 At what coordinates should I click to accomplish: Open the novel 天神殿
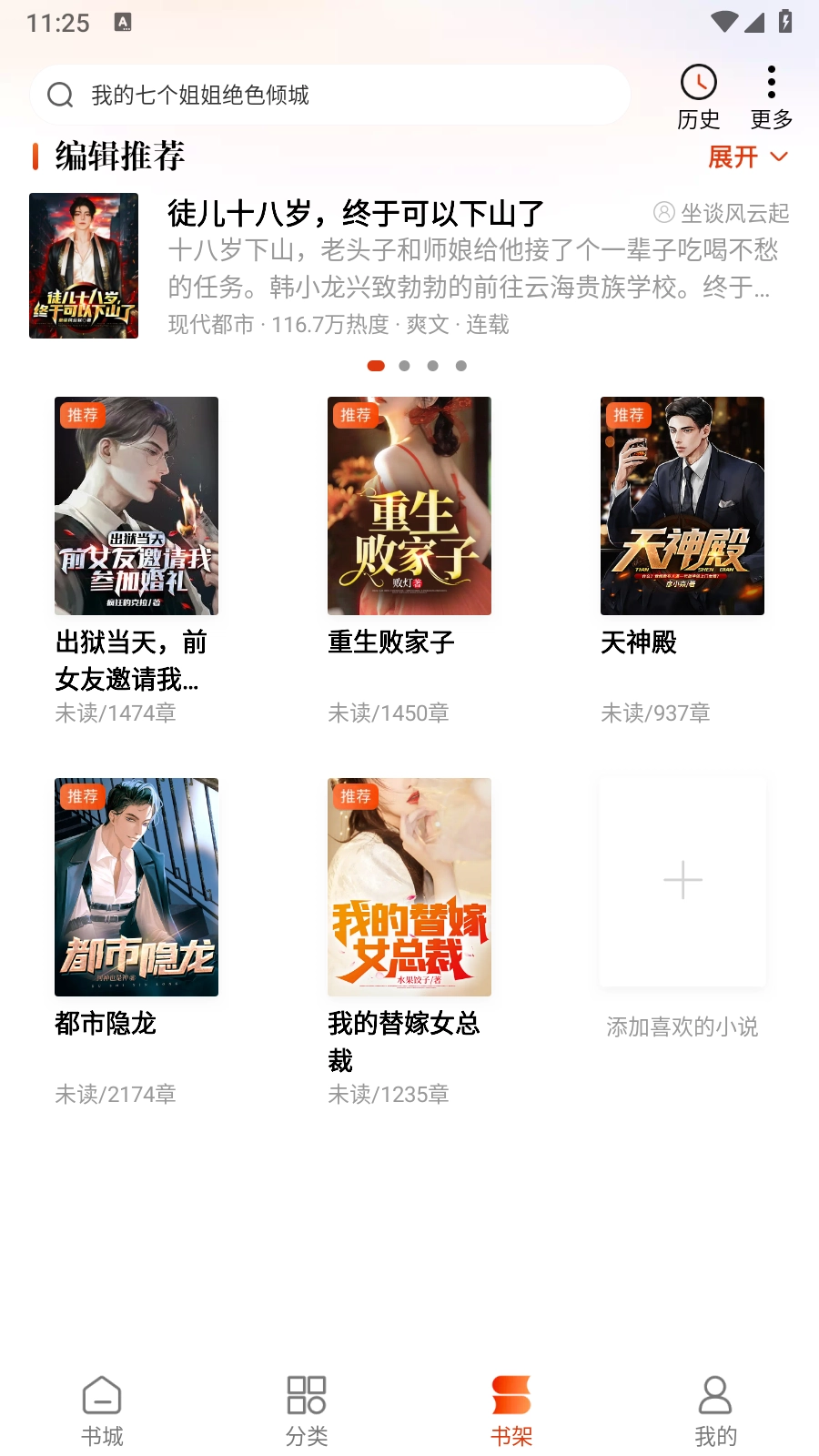[682, 506]
